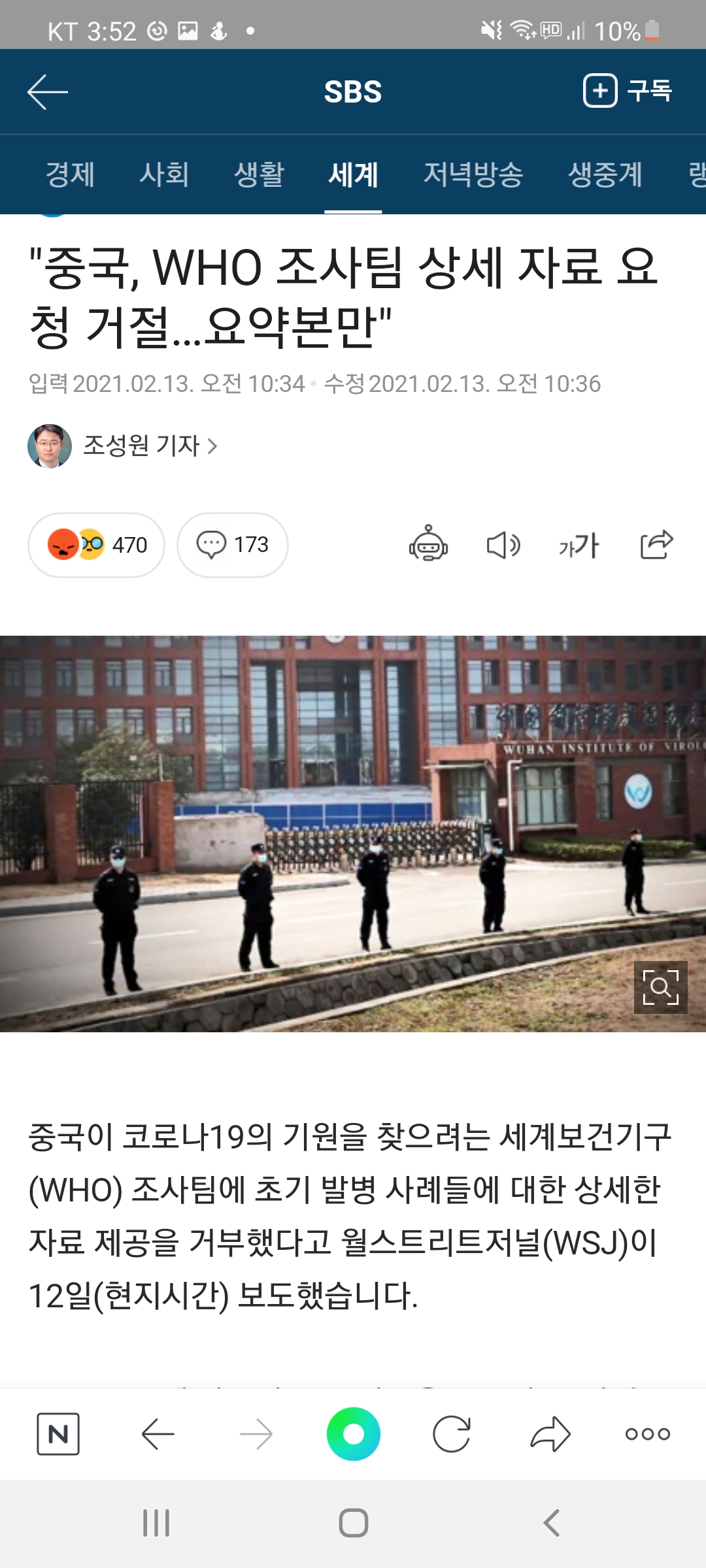The height and width of the screenshot is (1568, 706).
Task: Open the robot summary icon
Action: point(428,544)
